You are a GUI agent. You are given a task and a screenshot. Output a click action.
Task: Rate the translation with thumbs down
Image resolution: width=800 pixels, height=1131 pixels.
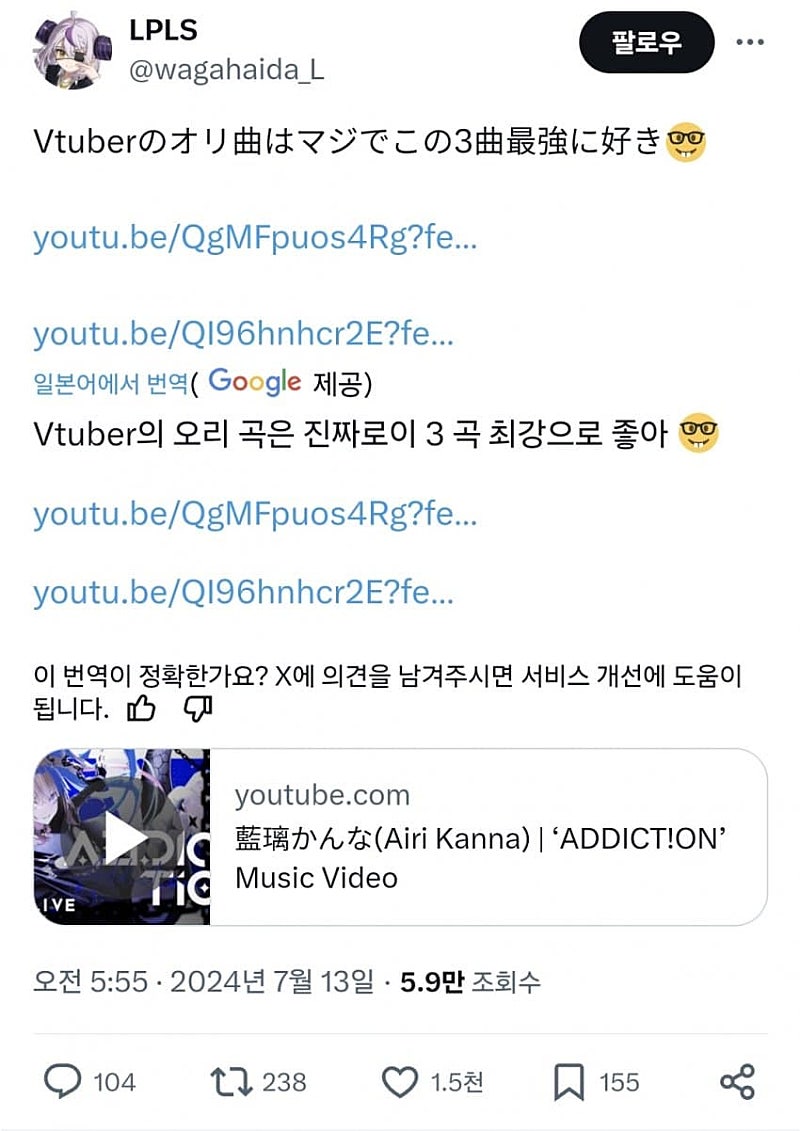point(199,710)
